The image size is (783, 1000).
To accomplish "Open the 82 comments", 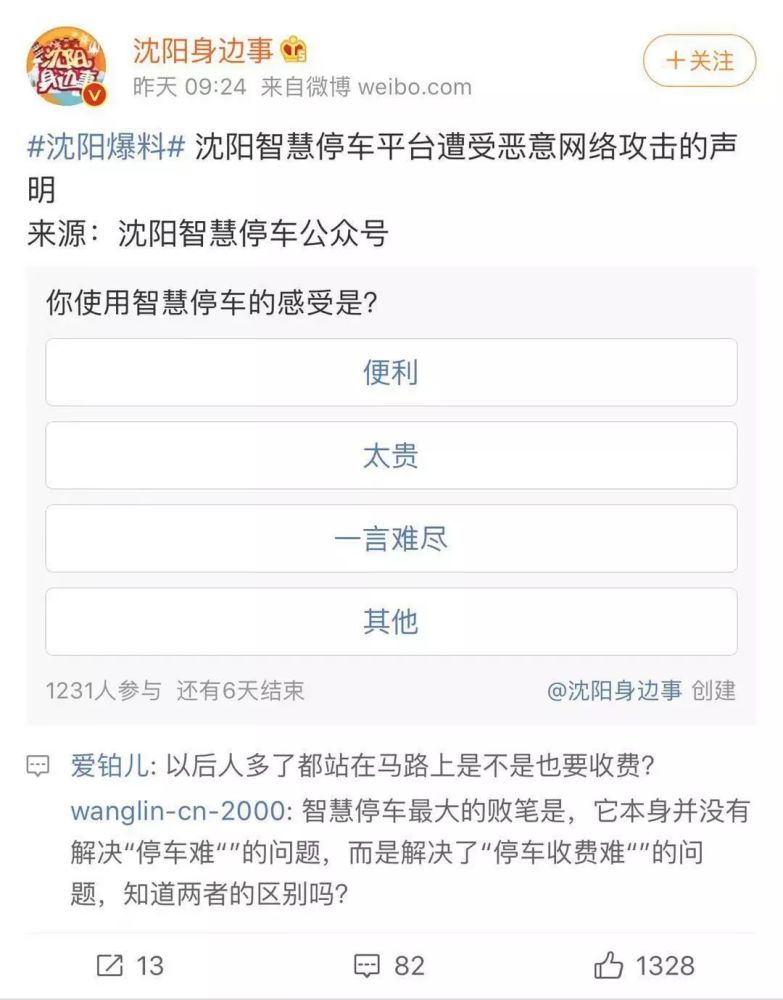I will (390, 965).
